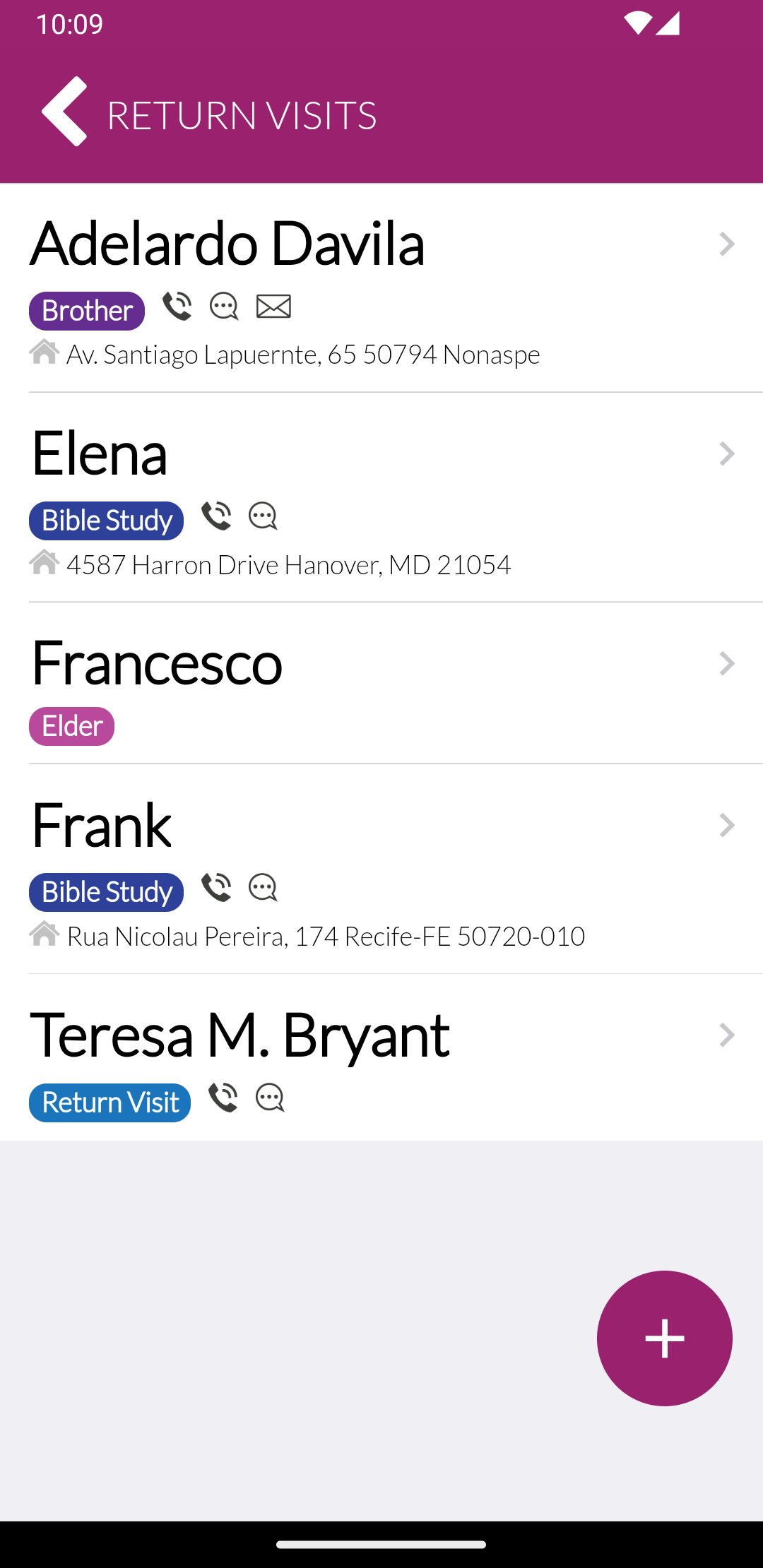Email Adelardo Davila via envelope icon

[273, 307]
